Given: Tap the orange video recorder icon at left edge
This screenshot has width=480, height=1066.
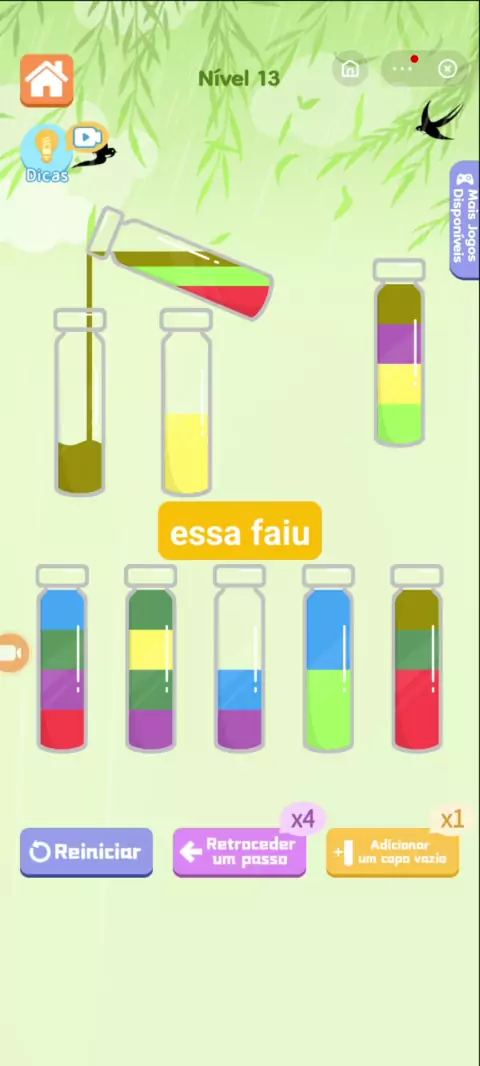Looking at the screenshot, I should tap(12, 653).
